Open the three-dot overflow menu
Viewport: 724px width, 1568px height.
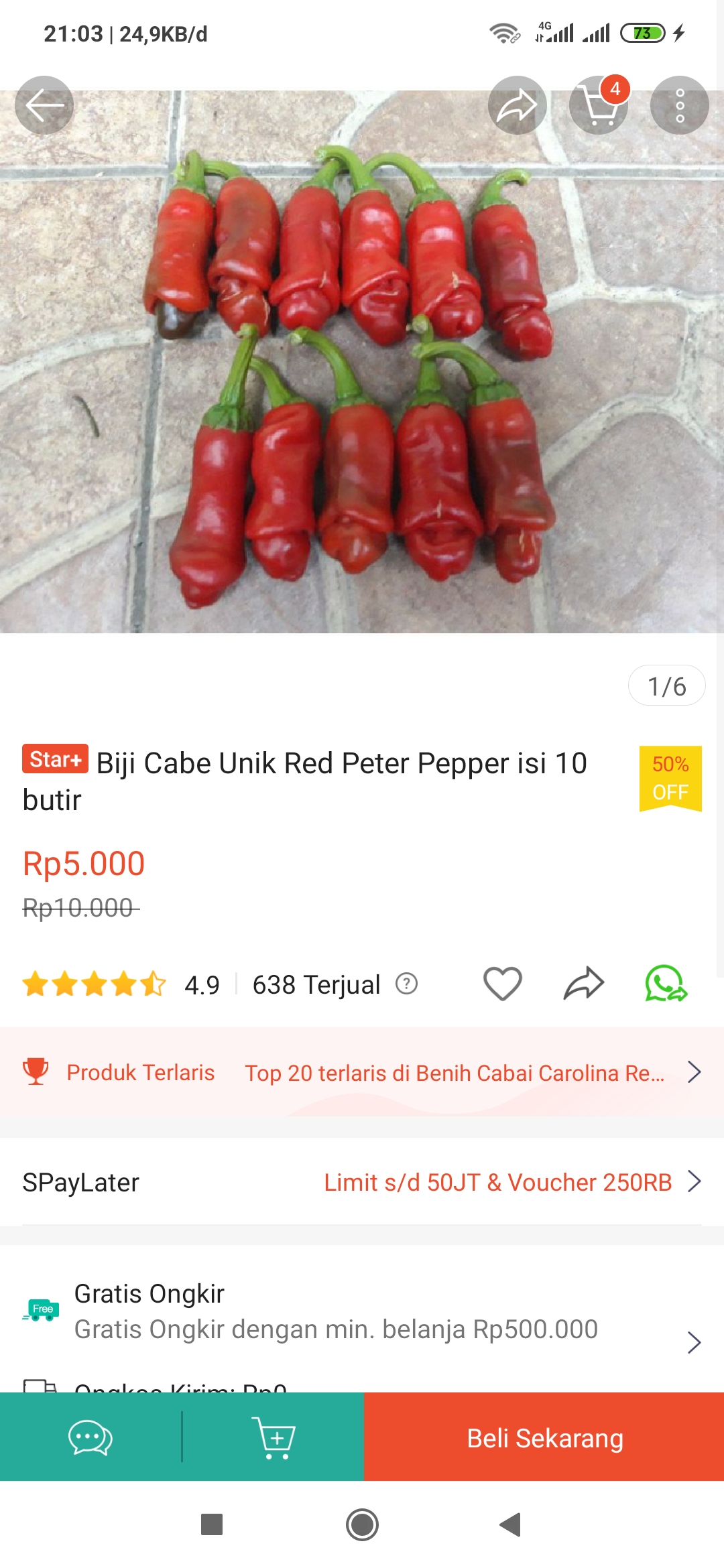680,105
